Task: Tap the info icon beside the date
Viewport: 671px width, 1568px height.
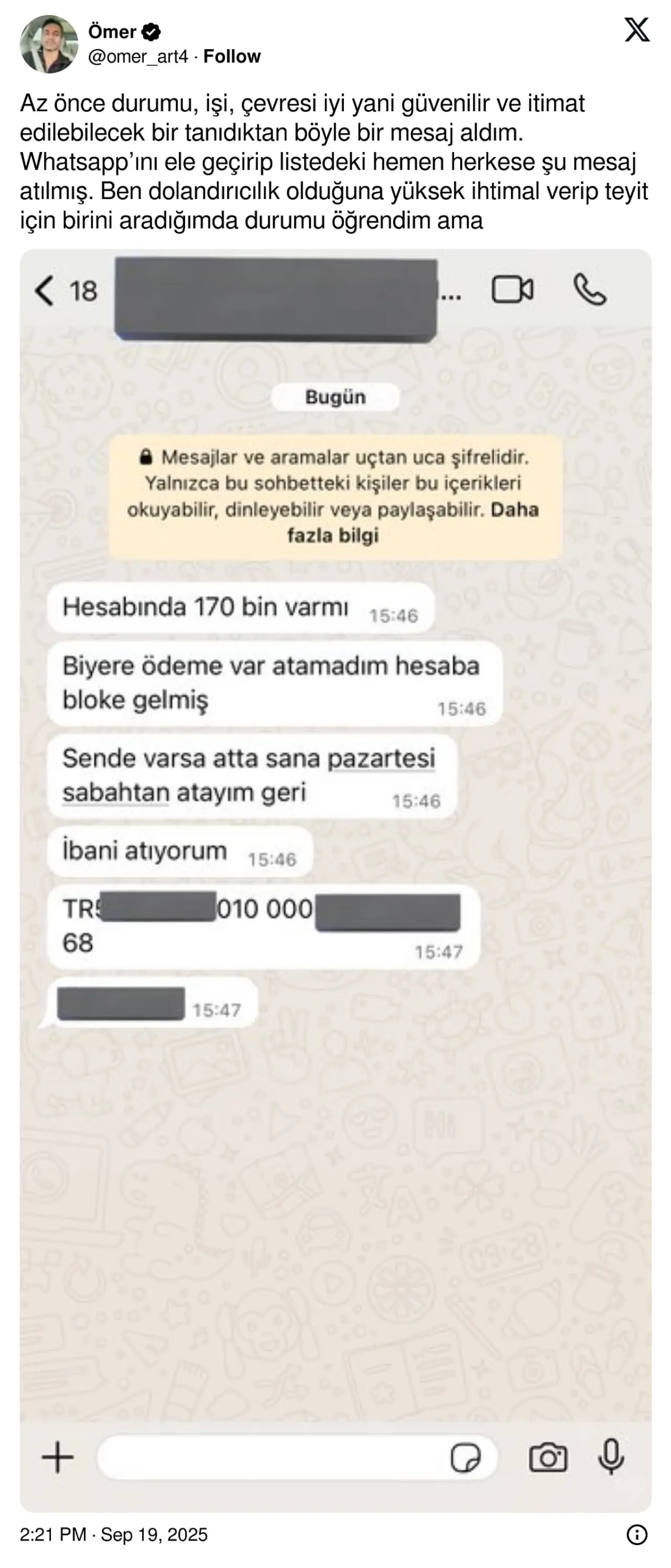Action: click(x=636, y=1534)
